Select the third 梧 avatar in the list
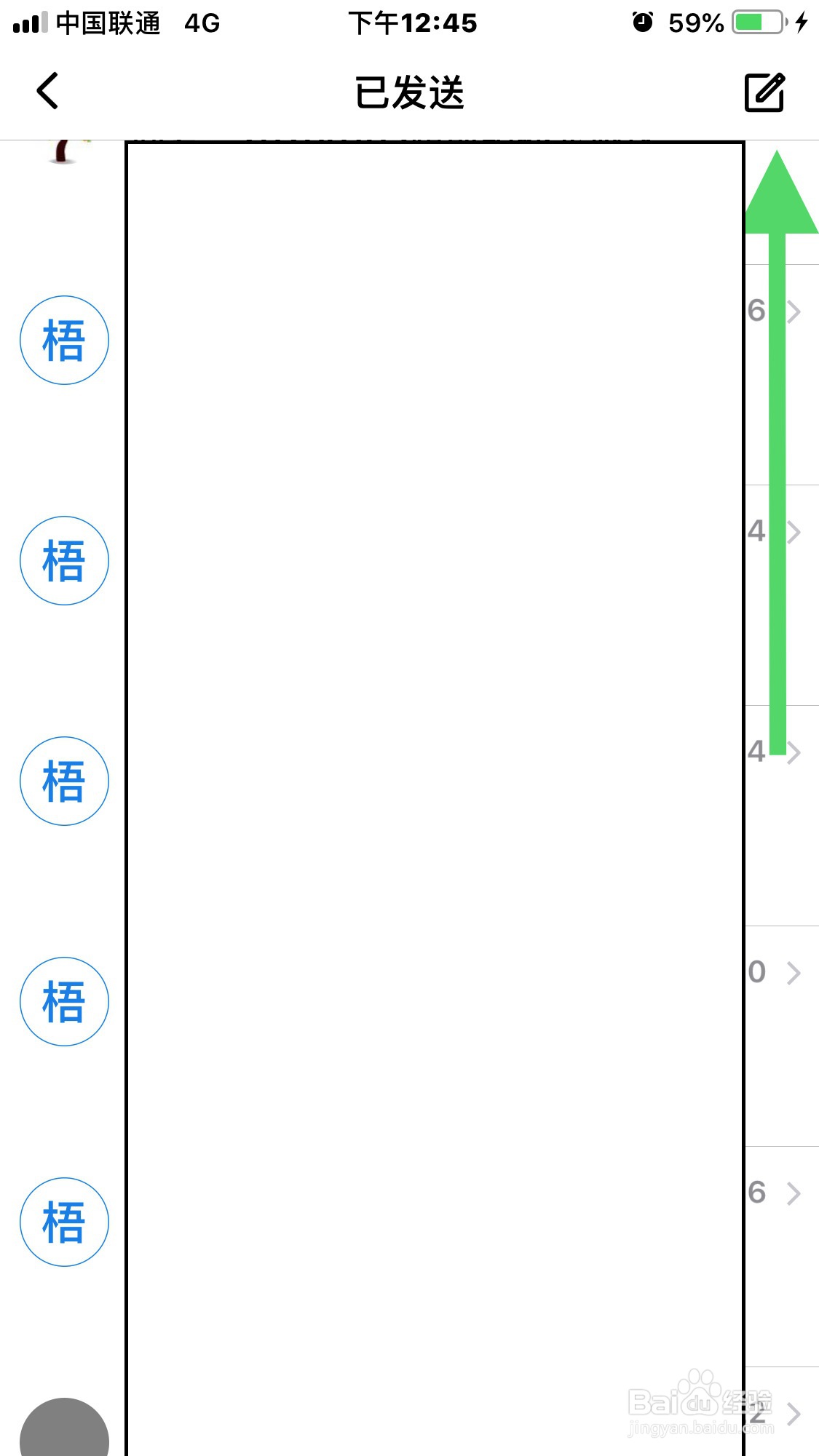 64,781
